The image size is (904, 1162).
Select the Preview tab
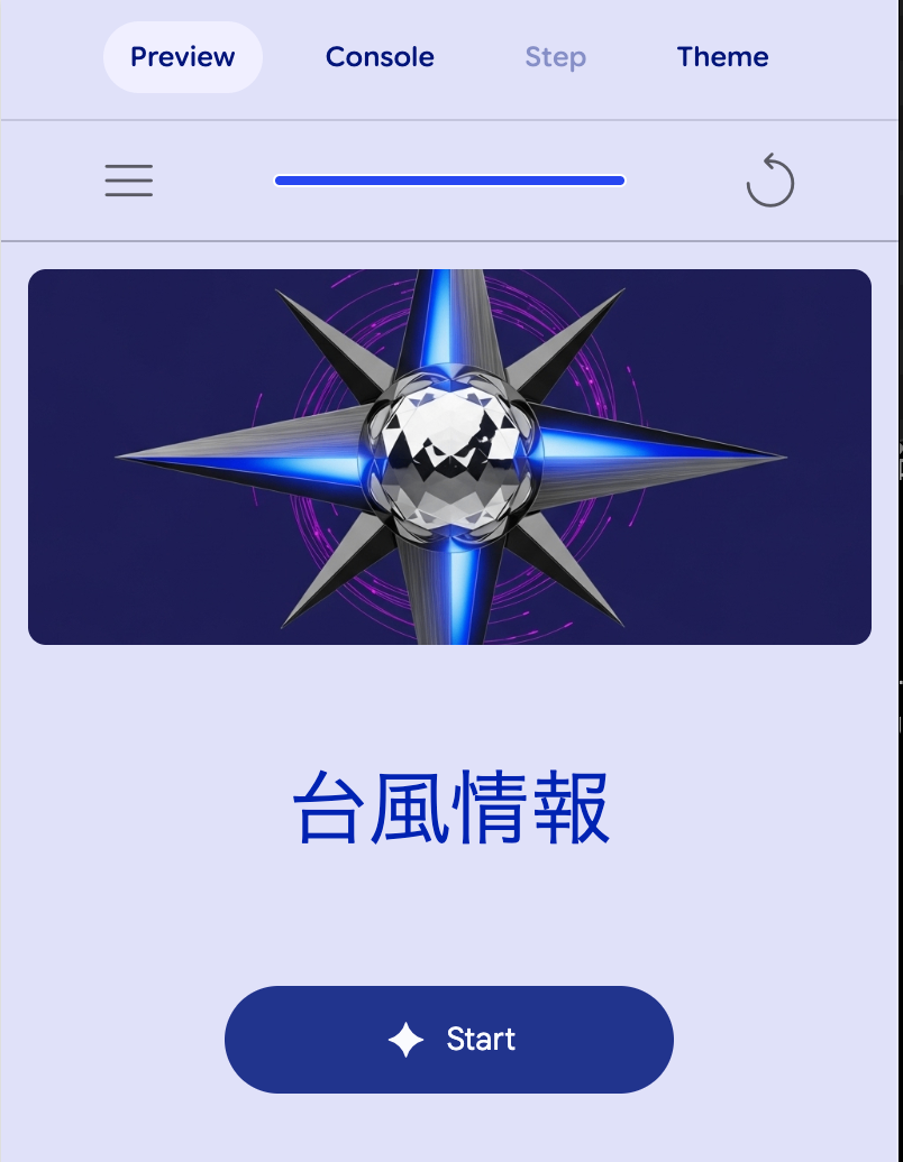tap(182, 57)
